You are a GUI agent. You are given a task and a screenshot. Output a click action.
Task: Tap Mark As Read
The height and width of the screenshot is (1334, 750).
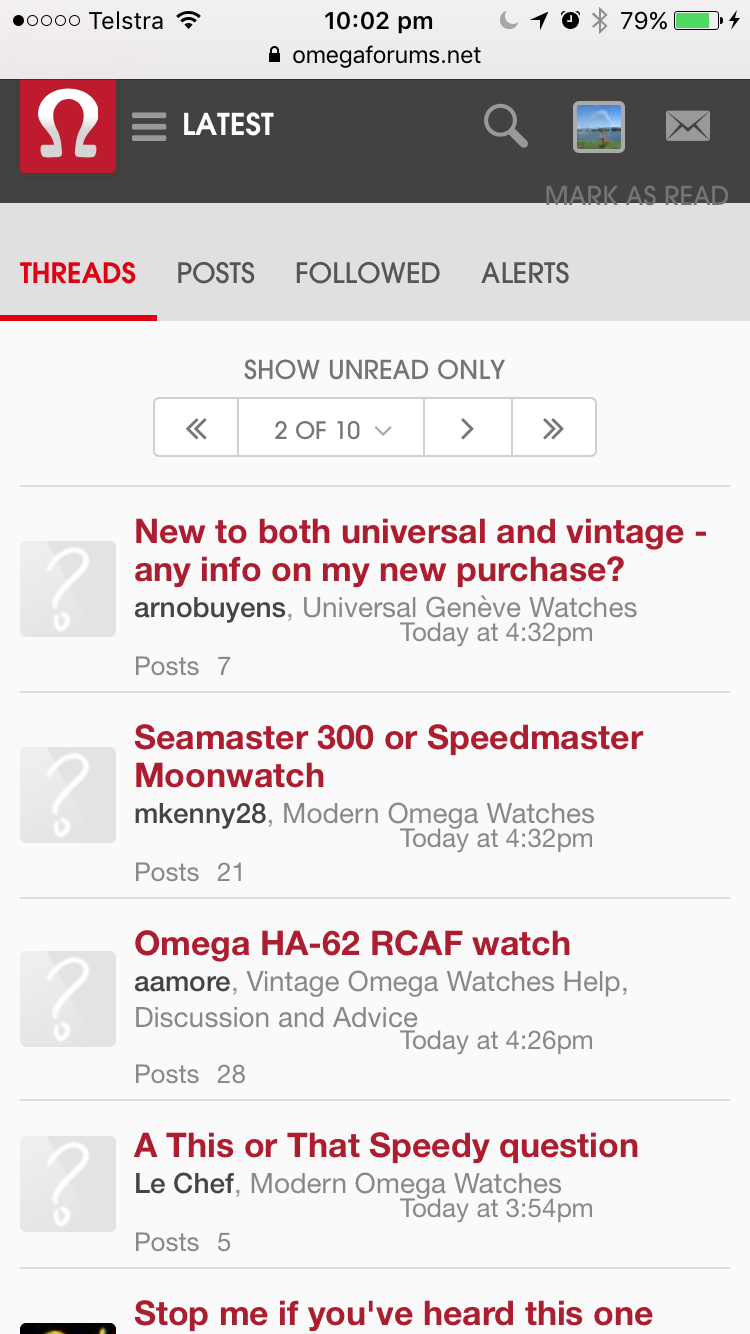[636, 195]
